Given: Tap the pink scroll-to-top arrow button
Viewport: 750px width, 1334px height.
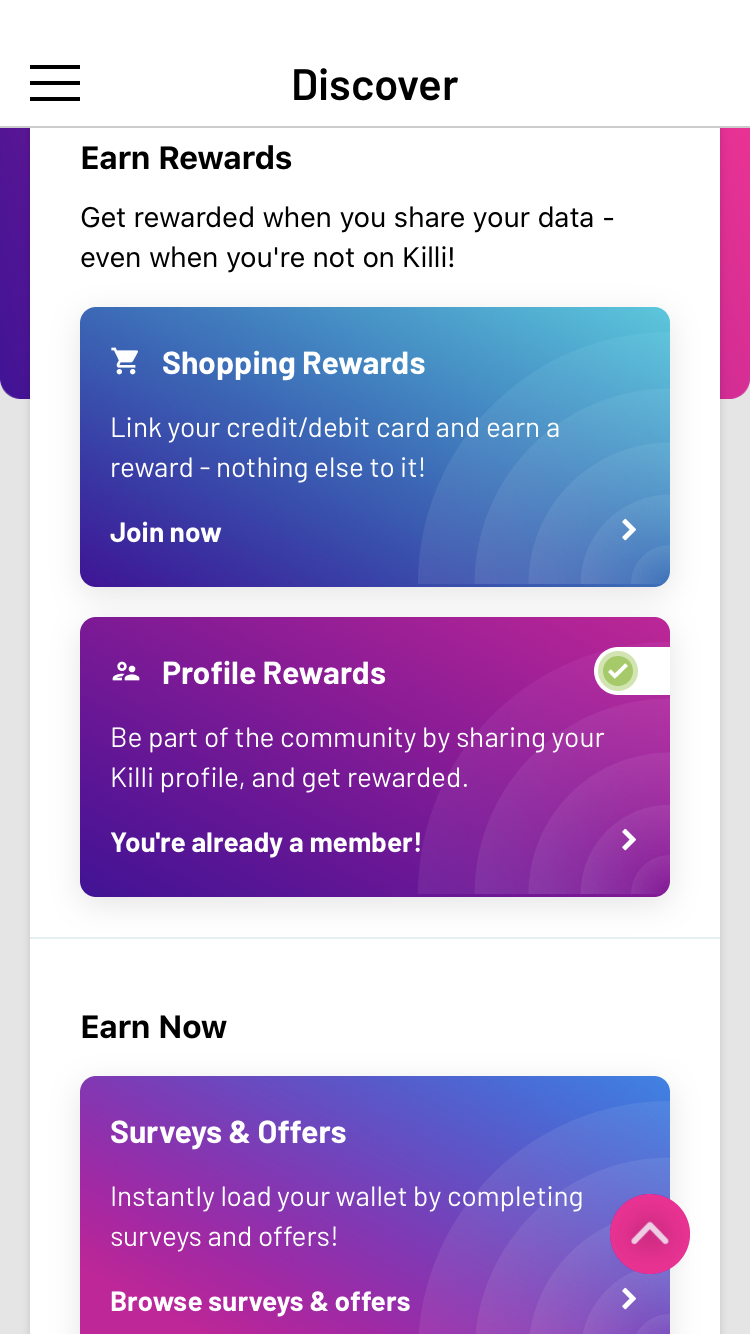Looking at the screenshot, I should coord(650,1233).
